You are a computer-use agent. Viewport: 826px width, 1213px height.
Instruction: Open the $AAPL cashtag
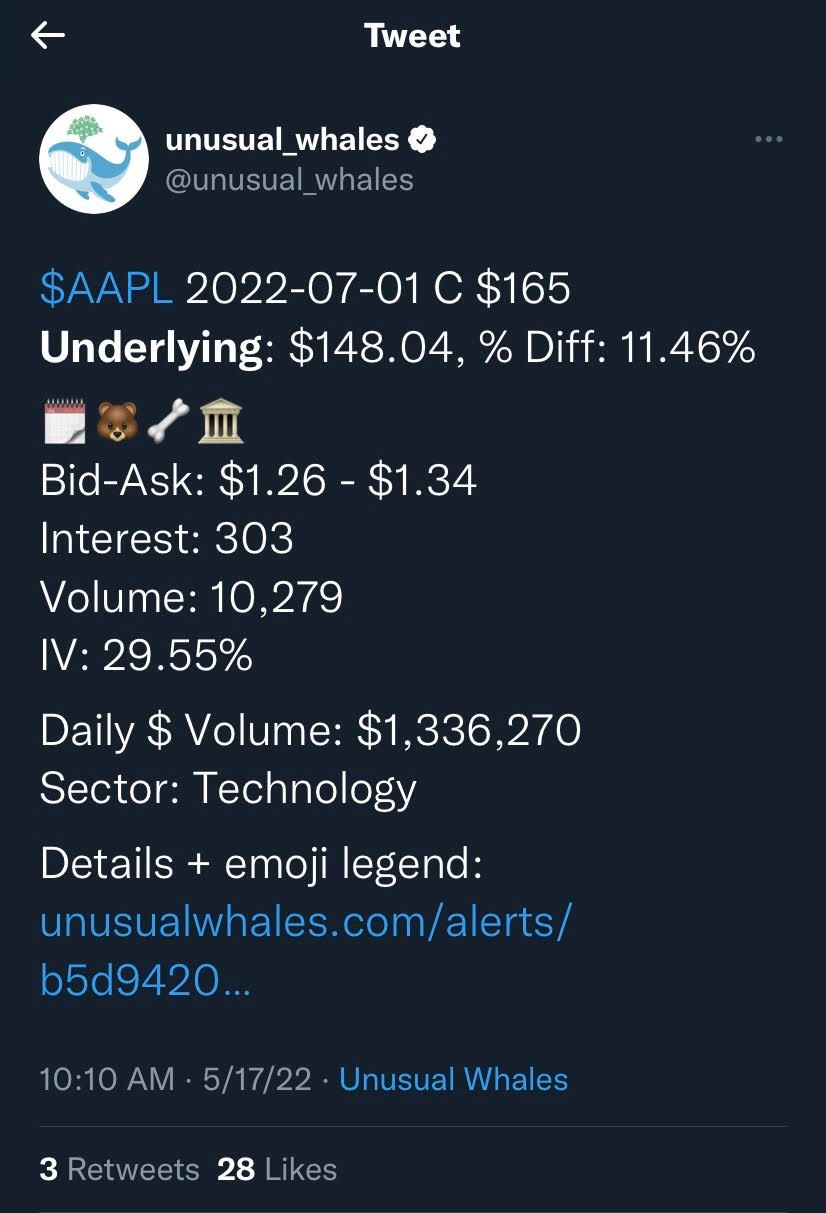coord(106,289)
